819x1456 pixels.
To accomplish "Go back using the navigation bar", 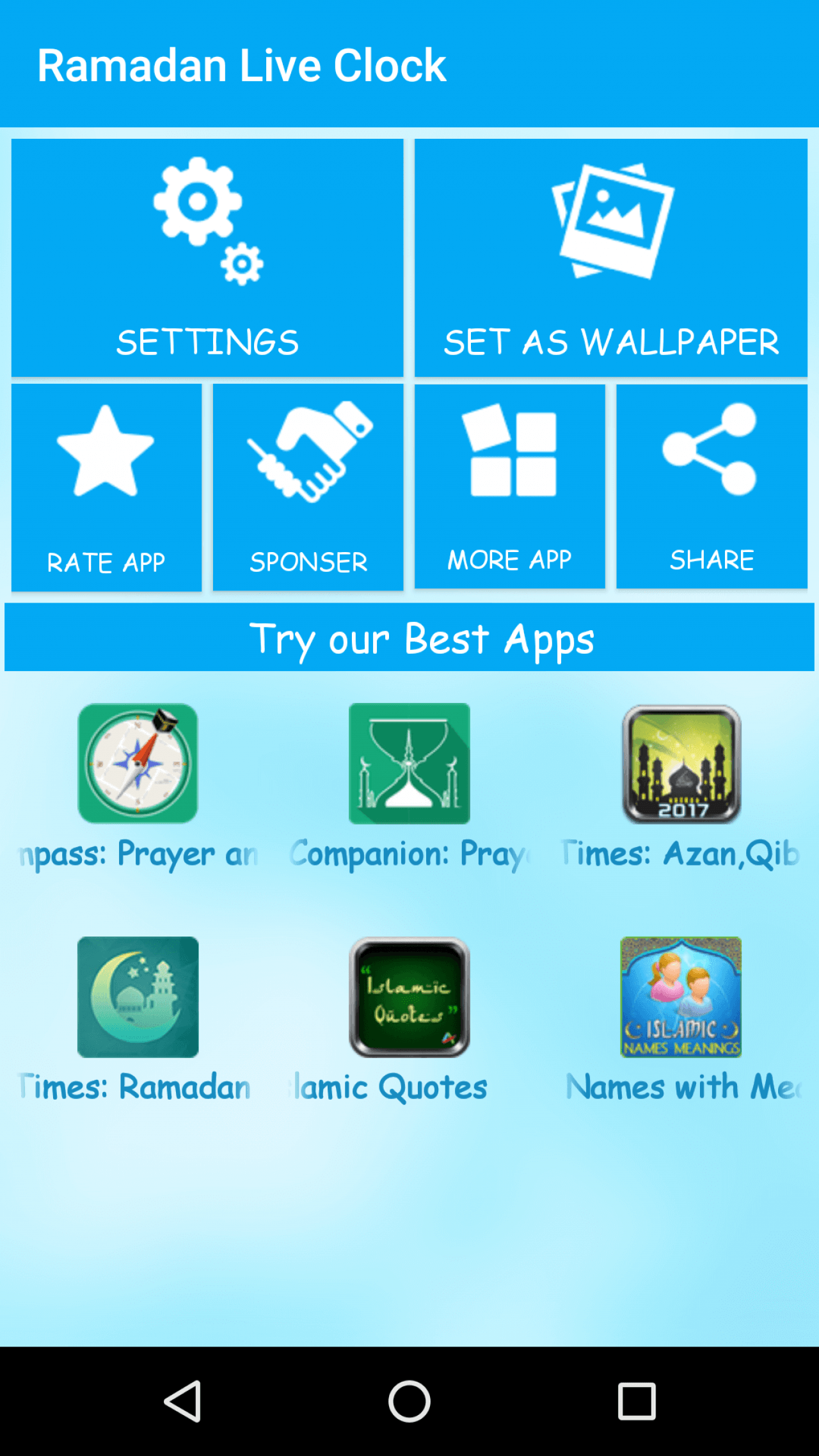I will 183,1401.
